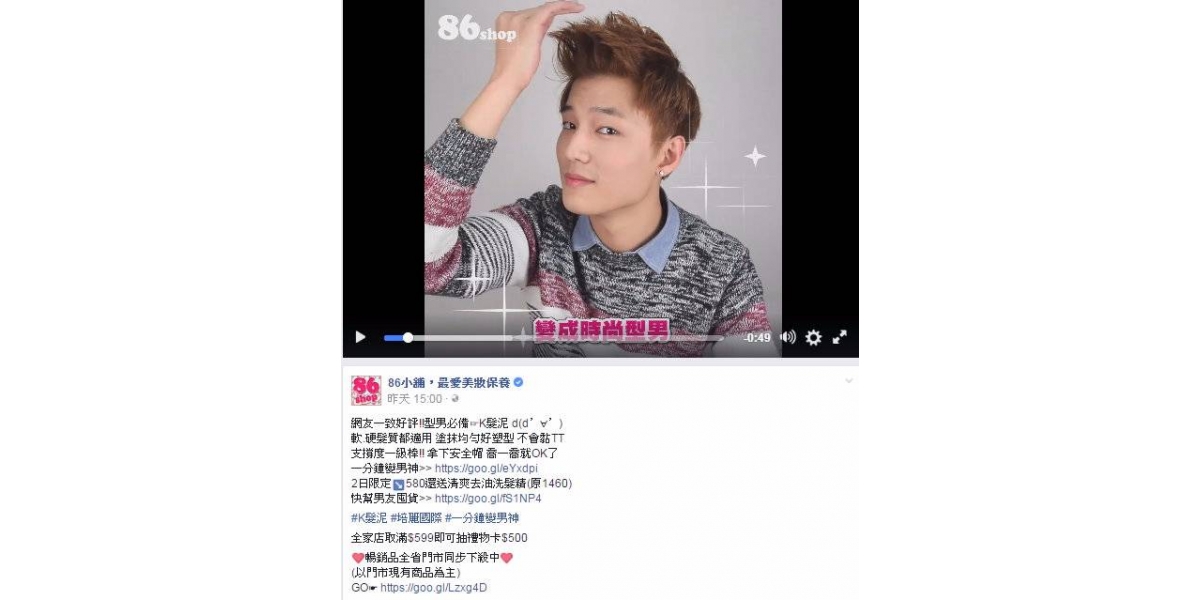Expand video to fullscreen
Image resolution: width=1200 pixels, height=600 pixels.
click(x=840, y=337)
